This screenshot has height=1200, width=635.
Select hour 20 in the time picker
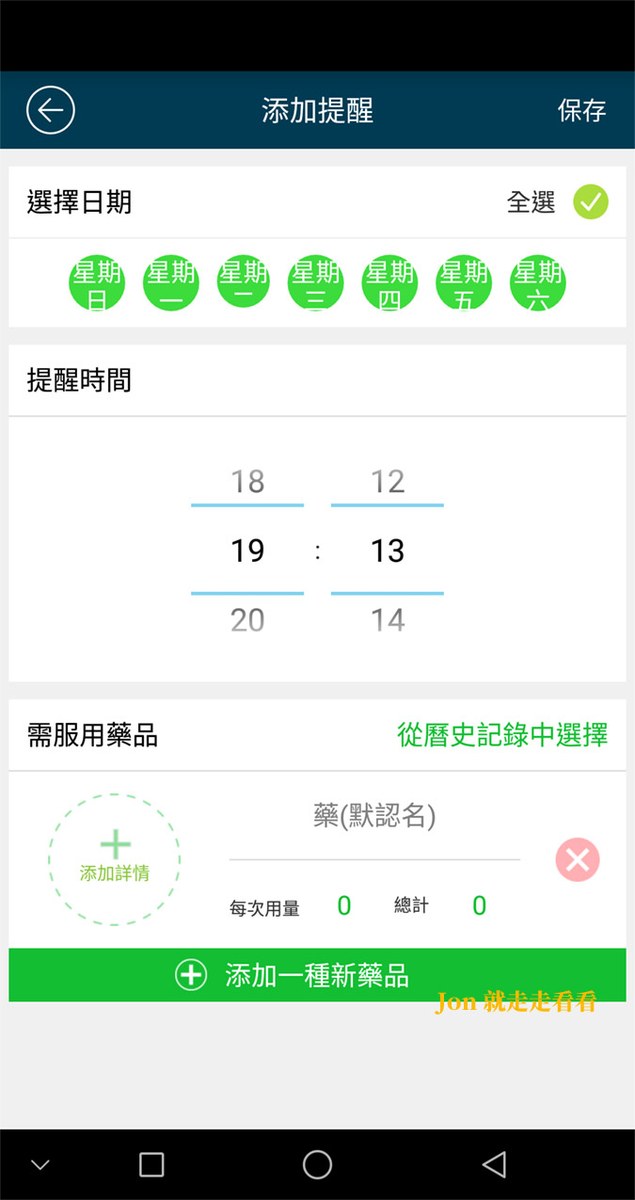point(247,620)
